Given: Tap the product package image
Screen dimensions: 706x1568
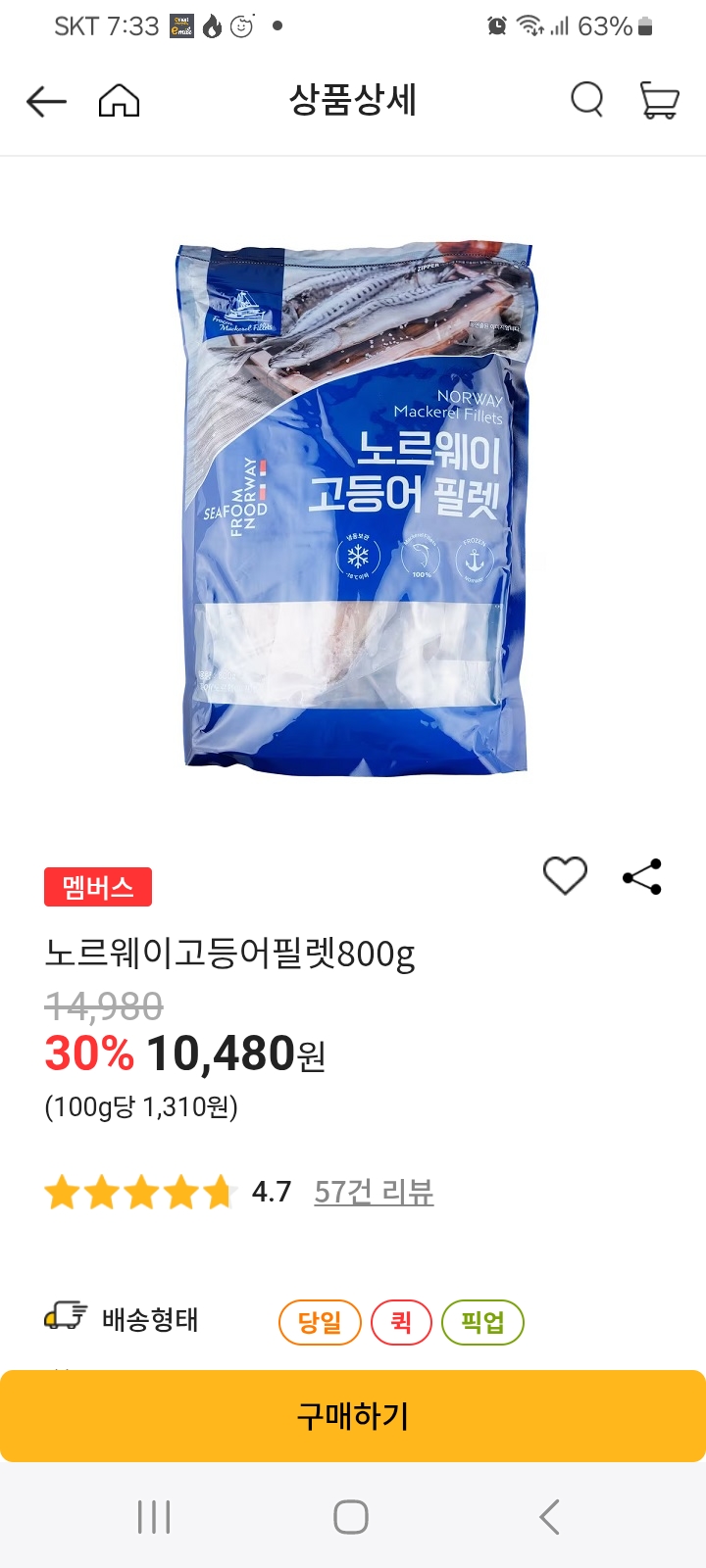Looking at the screenshot, I should coord(353,500).
